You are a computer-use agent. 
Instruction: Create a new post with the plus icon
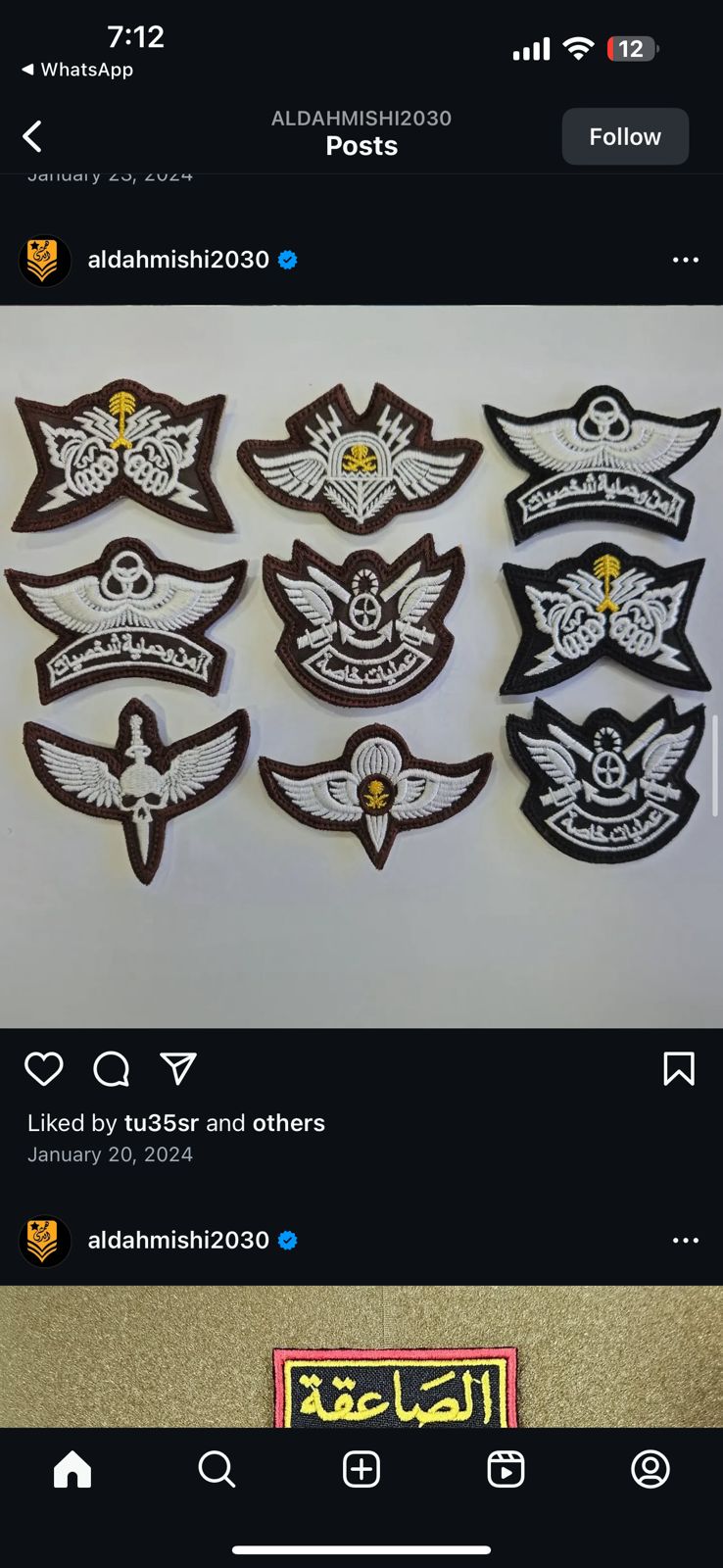click(x=361, y=1469)
